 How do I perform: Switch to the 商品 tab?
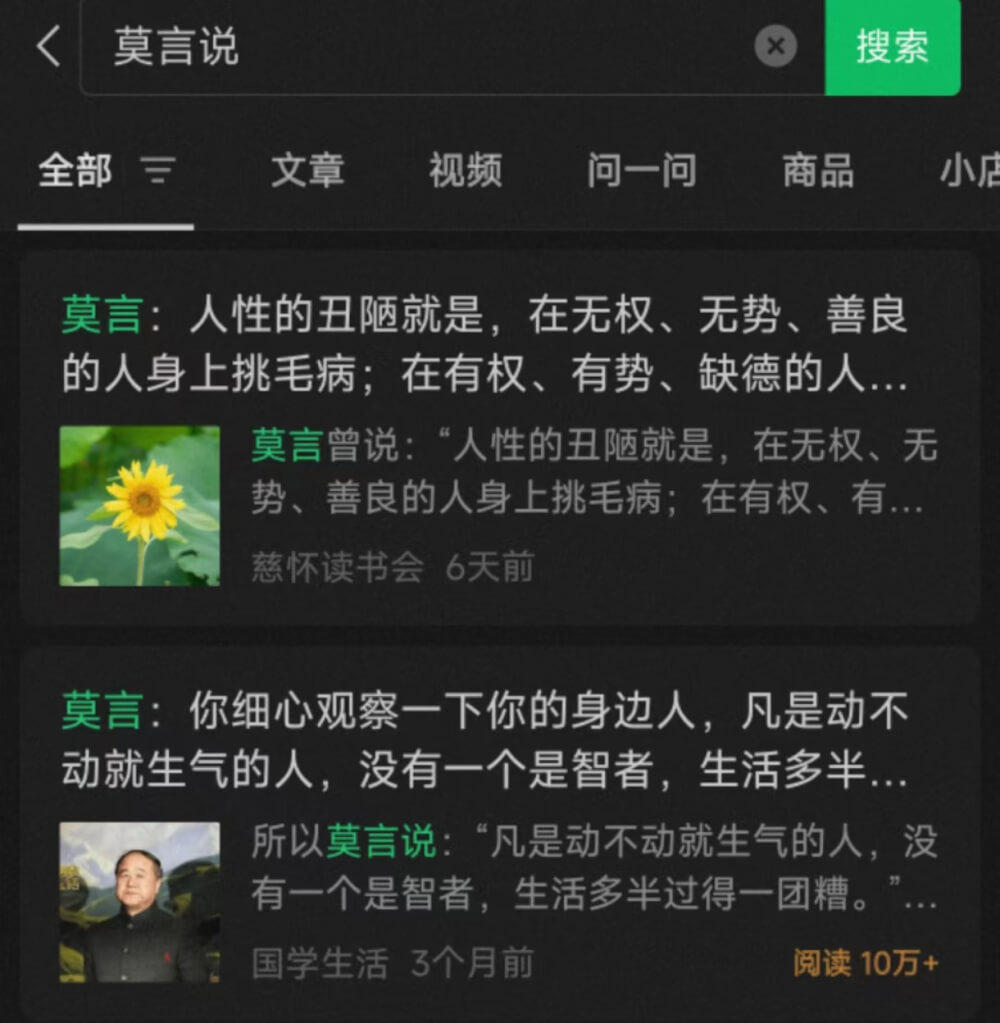[x=818, y=171]
